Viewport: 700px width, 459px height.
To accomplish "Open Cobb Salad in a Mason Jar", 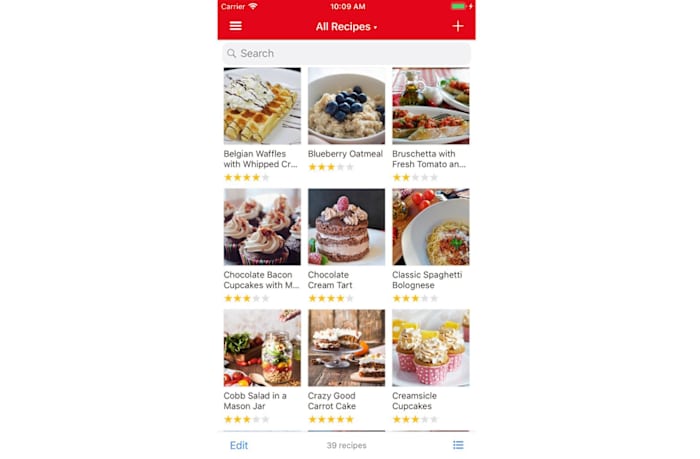I will point(262,348).
